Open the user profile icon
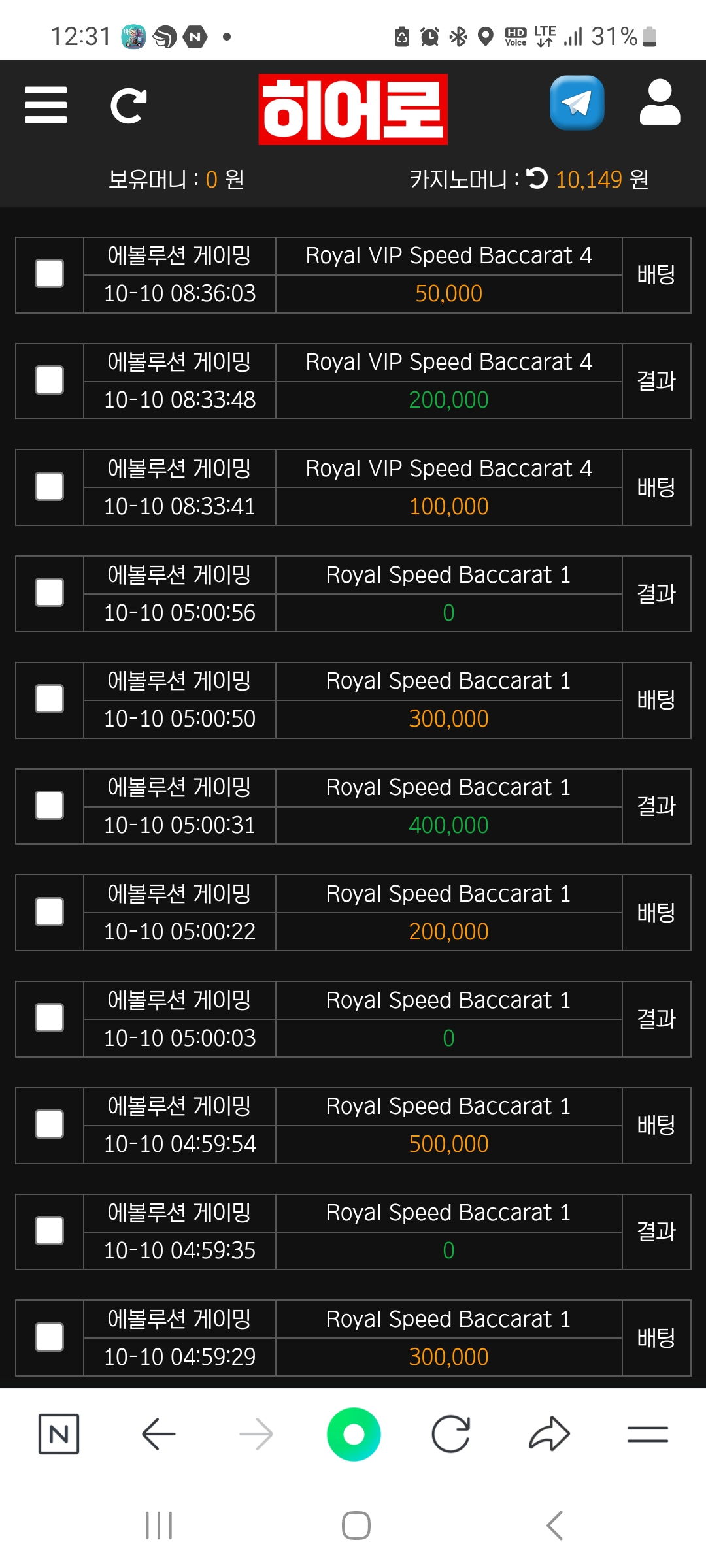 click(660, 103)
